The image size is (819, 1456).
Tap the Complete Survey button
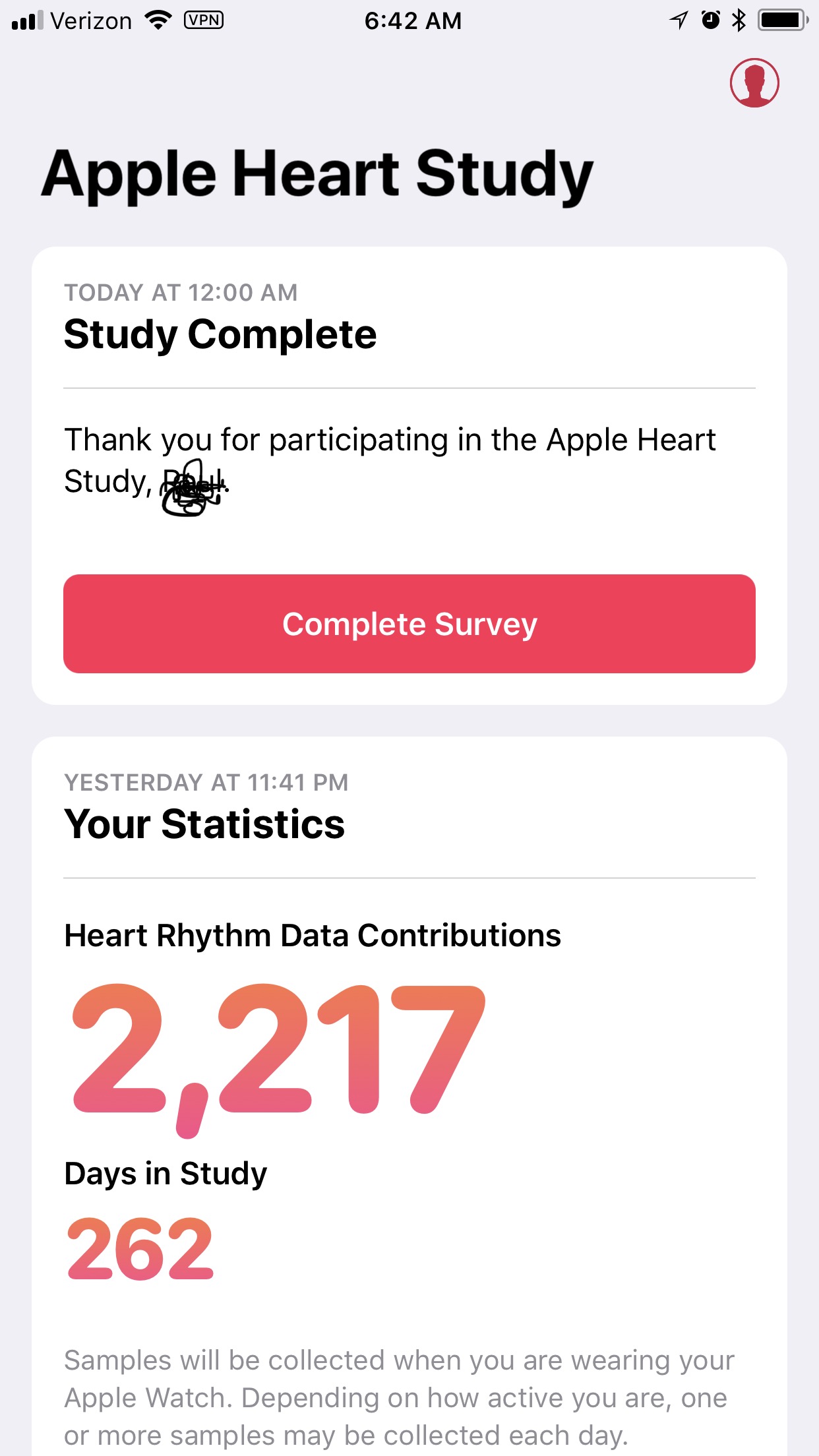click(x=409, y=624)
